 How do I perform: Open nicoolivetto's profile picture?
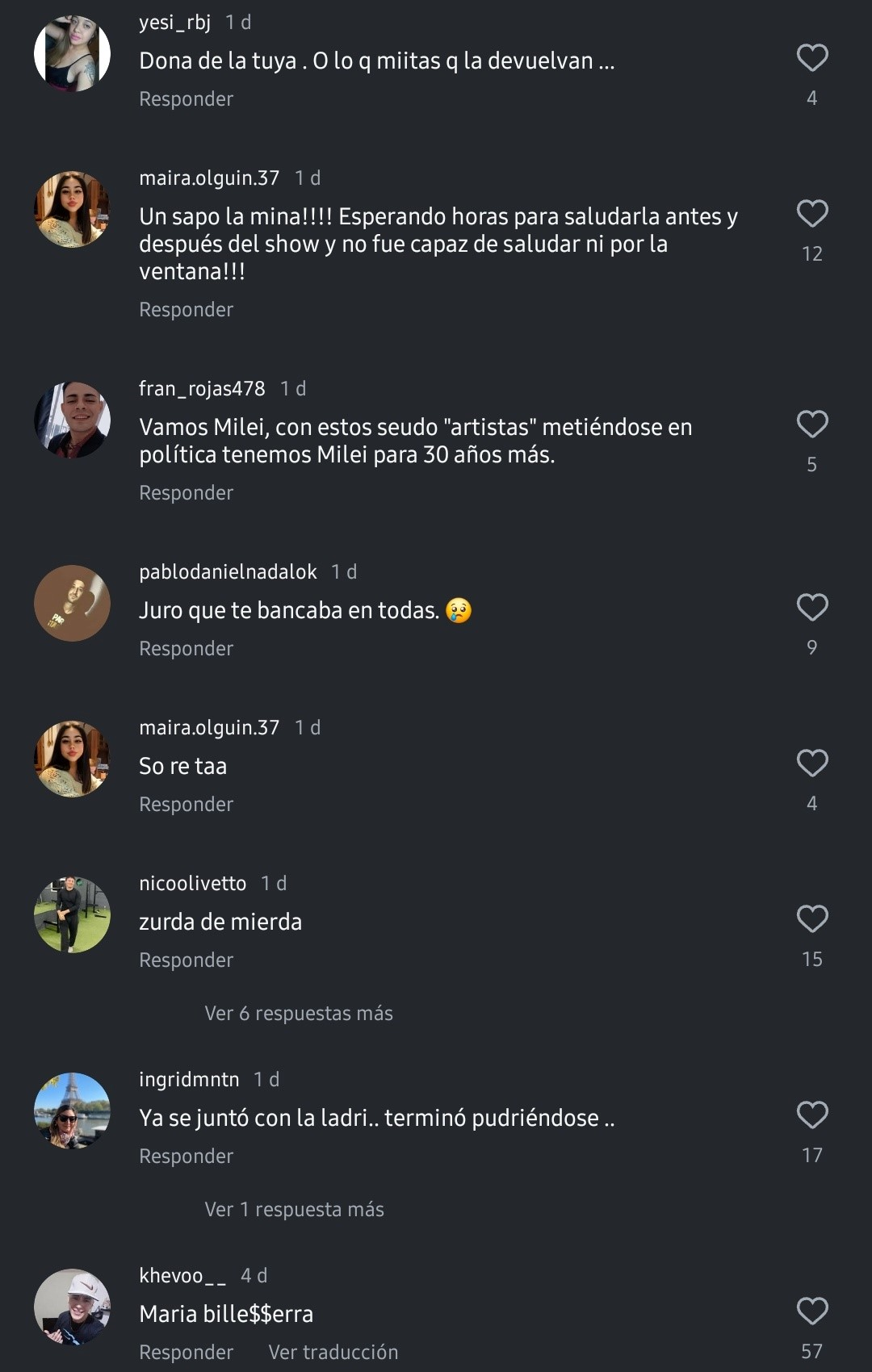[72, 914]
